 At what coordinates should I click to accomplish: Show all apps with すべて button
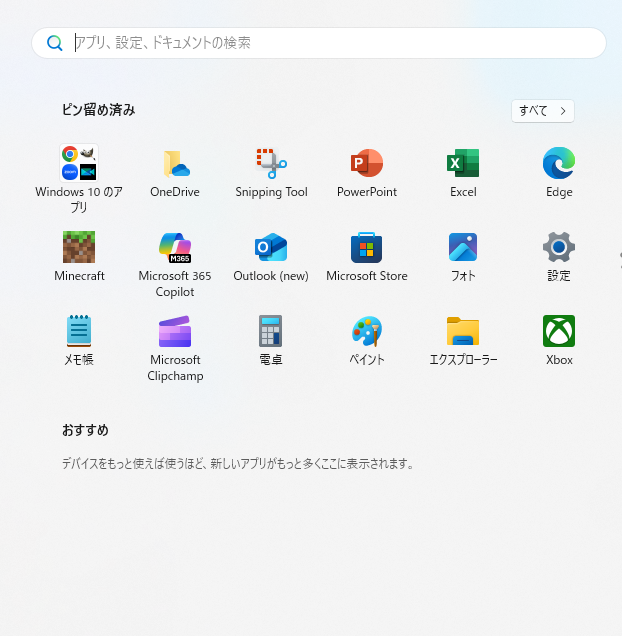[542, 111]
